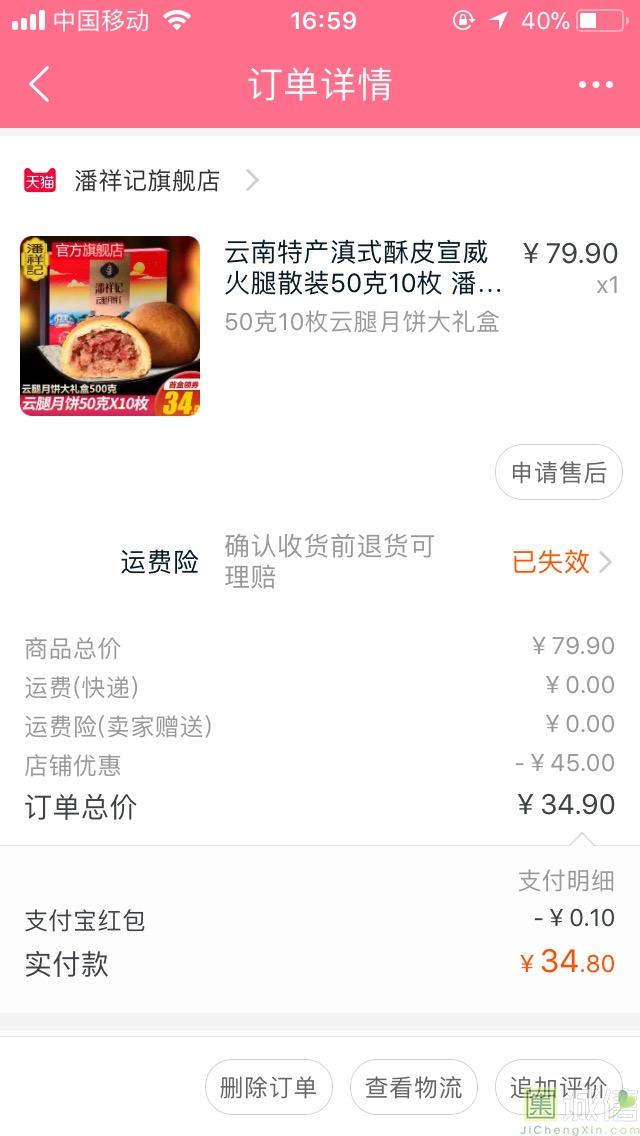Tap 申请售后 to request after-sales service
Screen dimensions: 640x1136
tap(558, 473)
